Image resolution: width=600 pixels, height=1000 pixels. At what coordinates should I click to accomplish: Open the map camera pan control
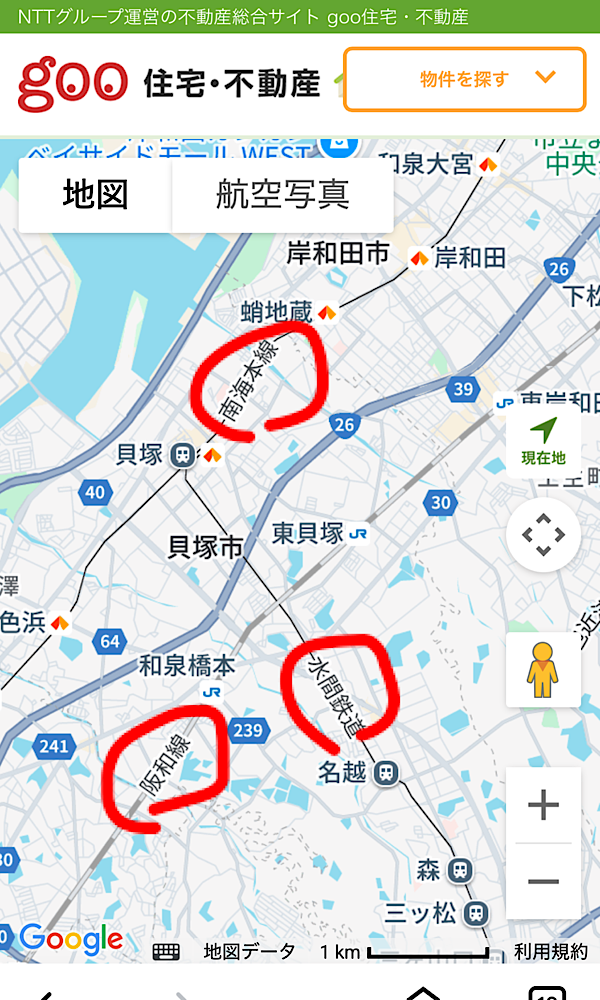pos(543,535)
